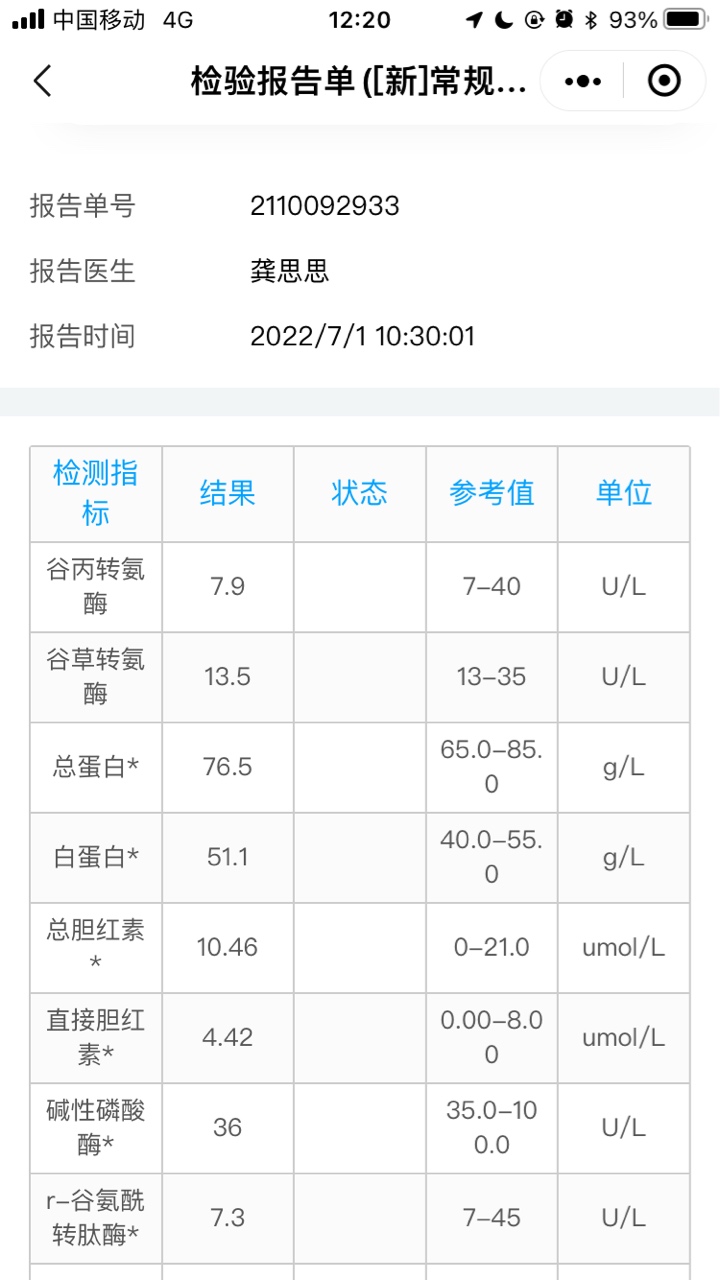Close the mini program via circle button
This screenshot has height=1280, width=720.
coord(664,80)
